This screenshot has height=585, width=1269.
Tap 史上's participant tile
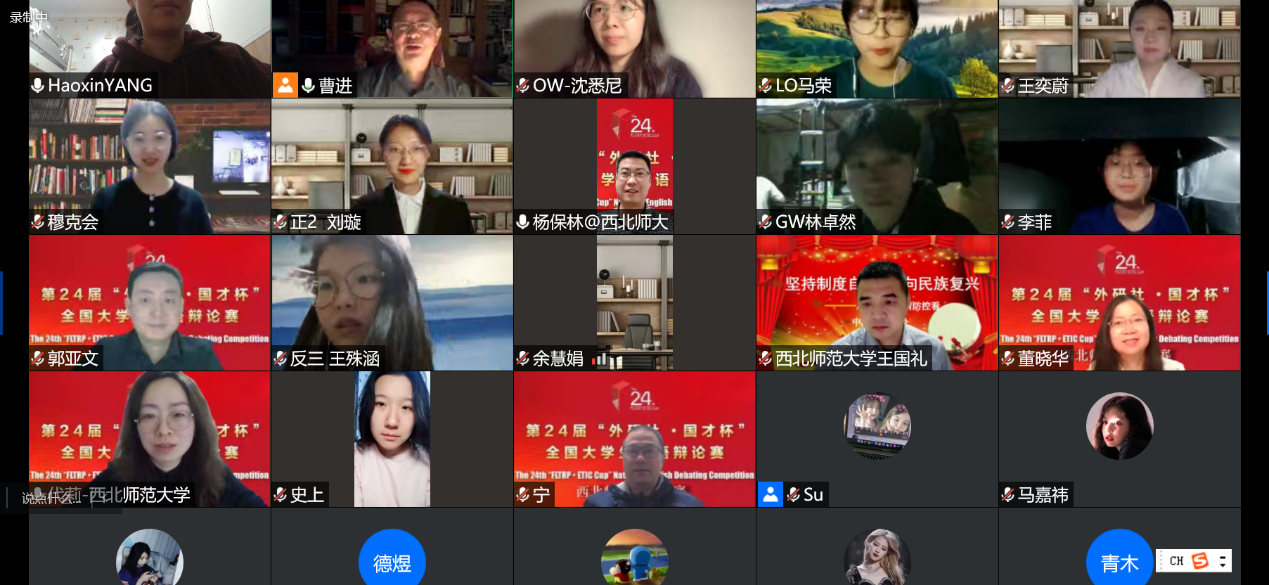(x=392, y=437)
